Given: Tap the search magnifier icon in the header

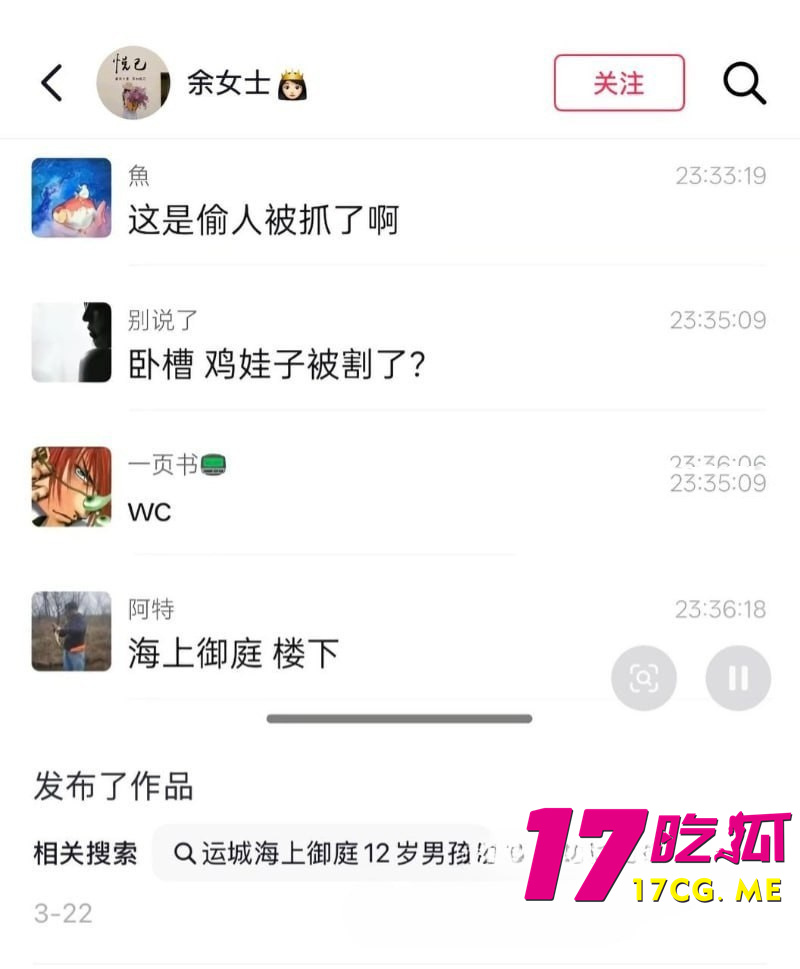Looking at the screenshot, I should tap(744, 83).
